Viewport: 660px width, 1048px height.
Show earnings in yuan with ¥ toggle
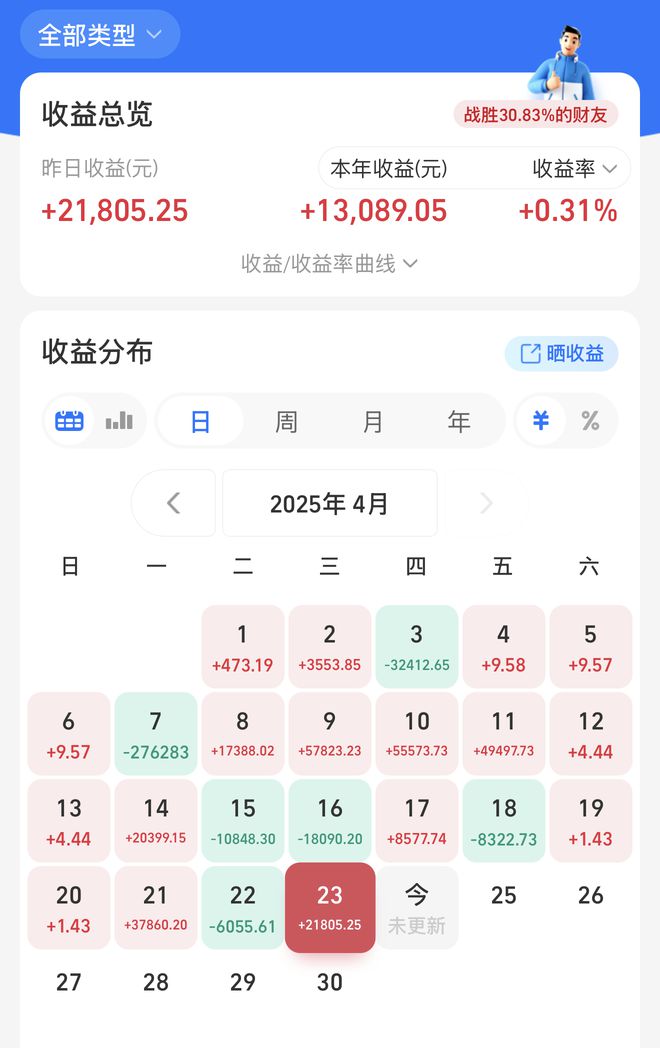point(541,422)
